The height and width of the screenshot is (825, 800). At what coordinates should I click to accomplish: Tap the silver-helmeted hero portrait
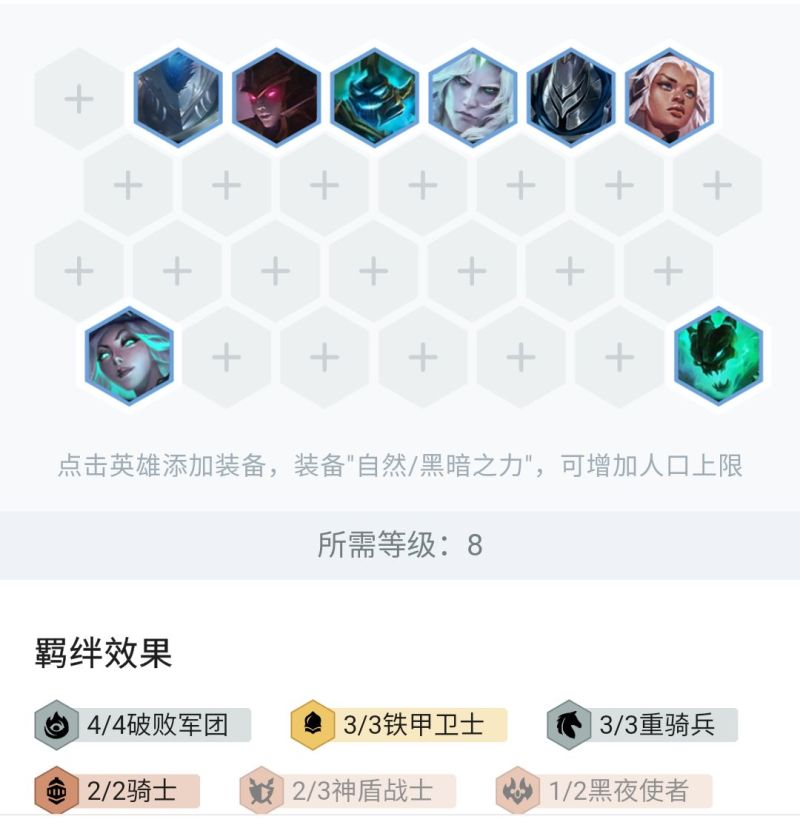pos(570,98)
